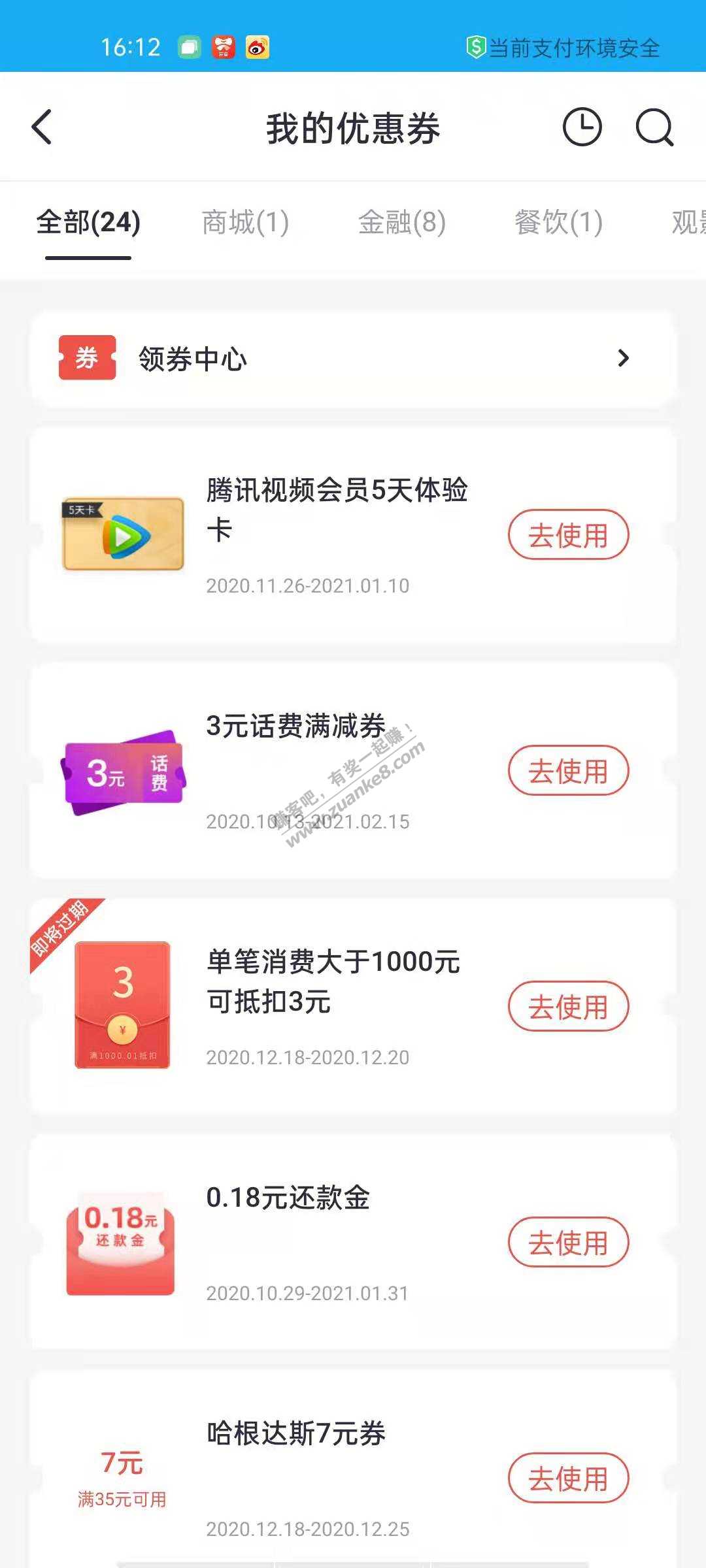Switch to the 餐饮(1) tab
The width and height of the screenshot is (706, 1568).
[x=558, y=223]
